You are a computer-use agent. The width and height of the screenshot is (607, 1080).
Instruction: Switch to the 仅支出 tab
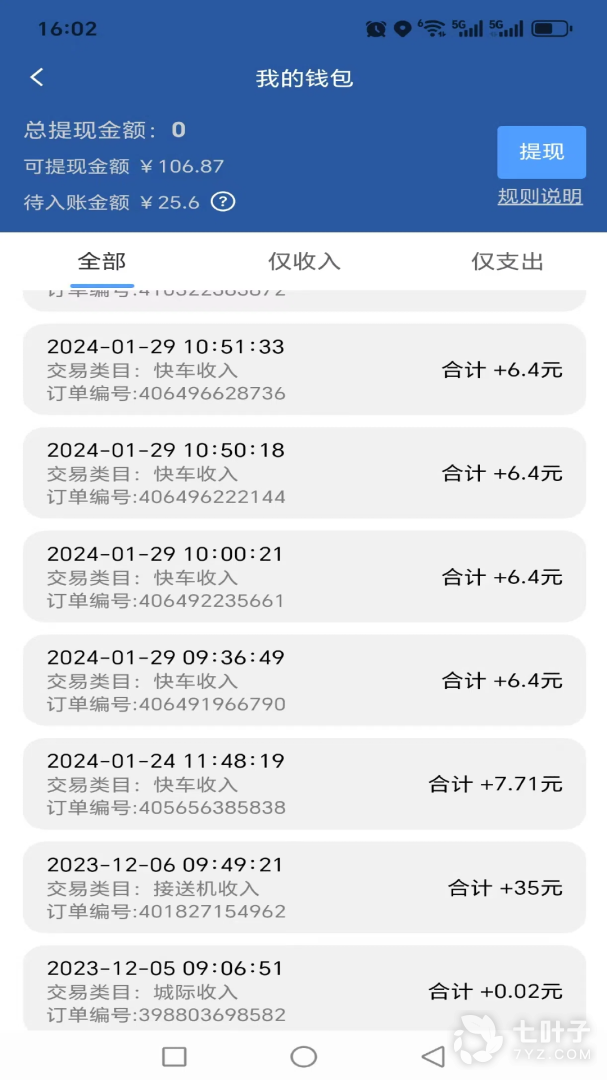[507, 262]
